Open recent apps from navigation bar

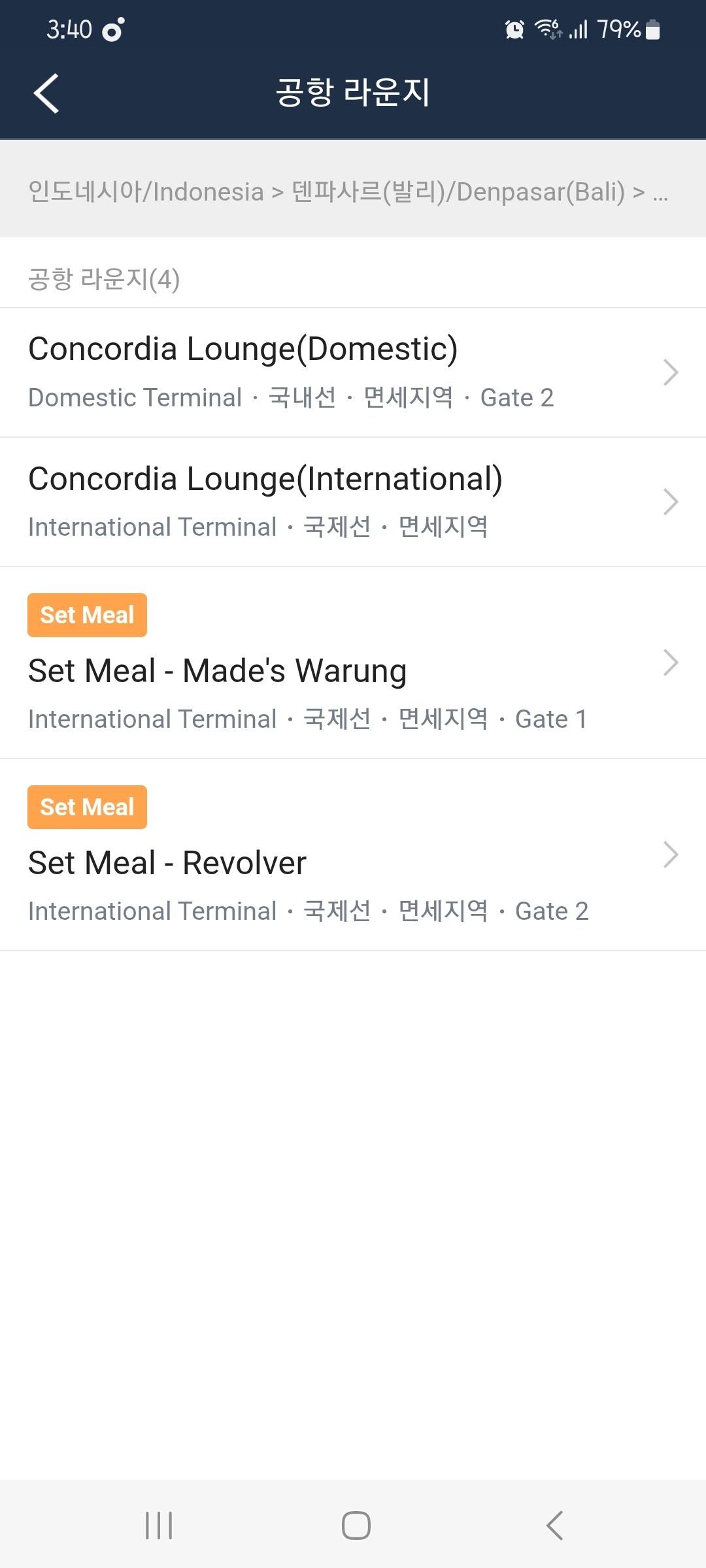159,1526
